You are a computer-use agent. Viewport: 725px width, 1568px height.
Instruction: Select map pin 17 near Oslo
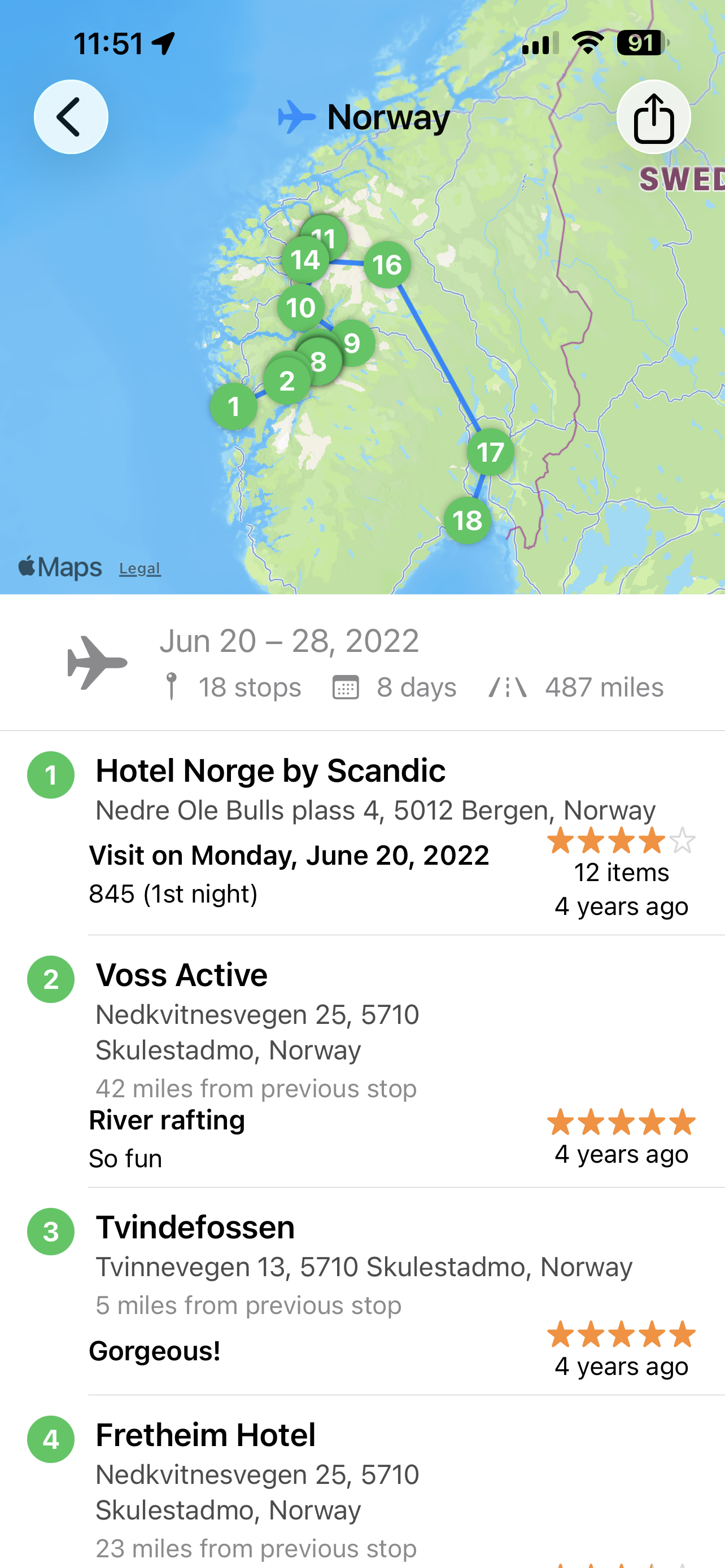click(490, 453)
